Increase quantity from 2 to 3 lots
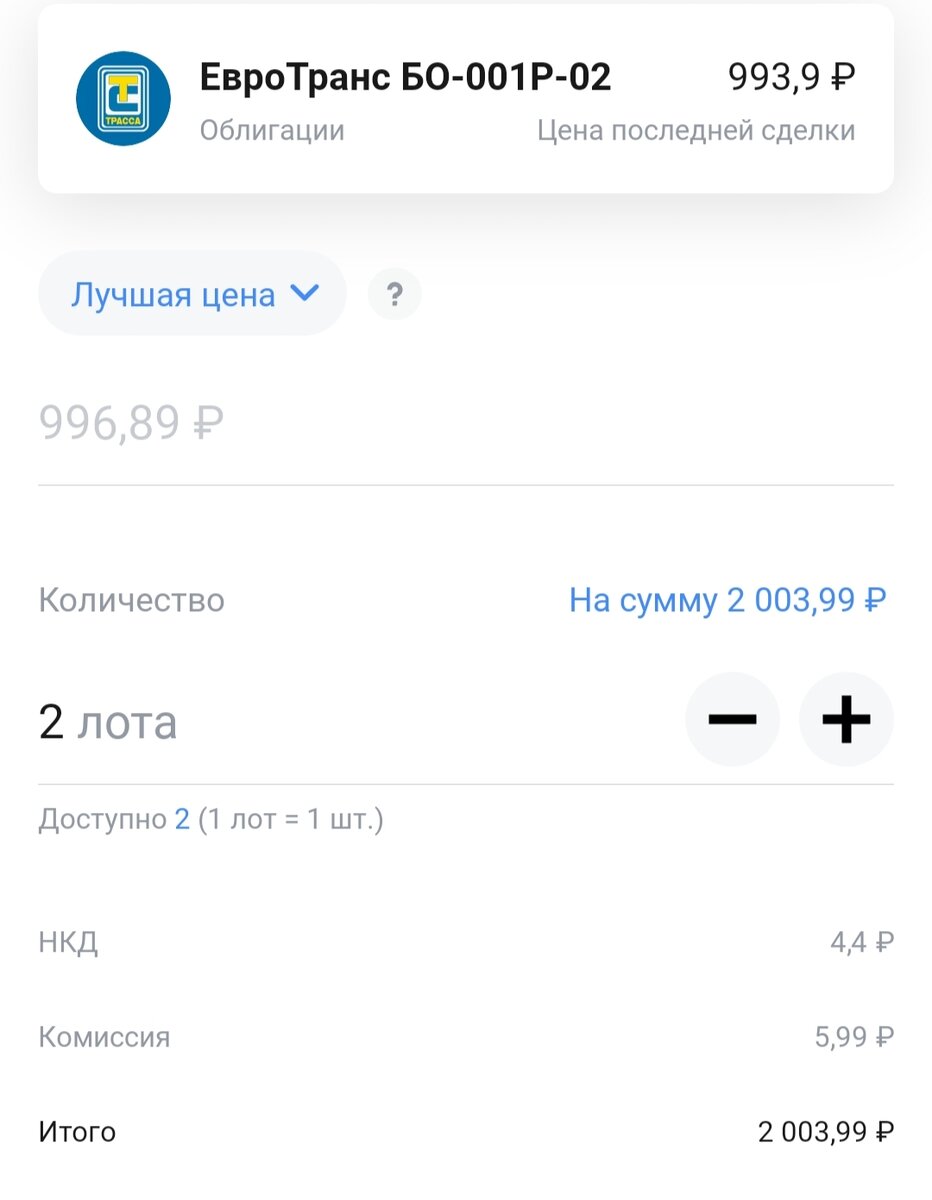This screenshot has width=932, height=1200. pos(845,718)
